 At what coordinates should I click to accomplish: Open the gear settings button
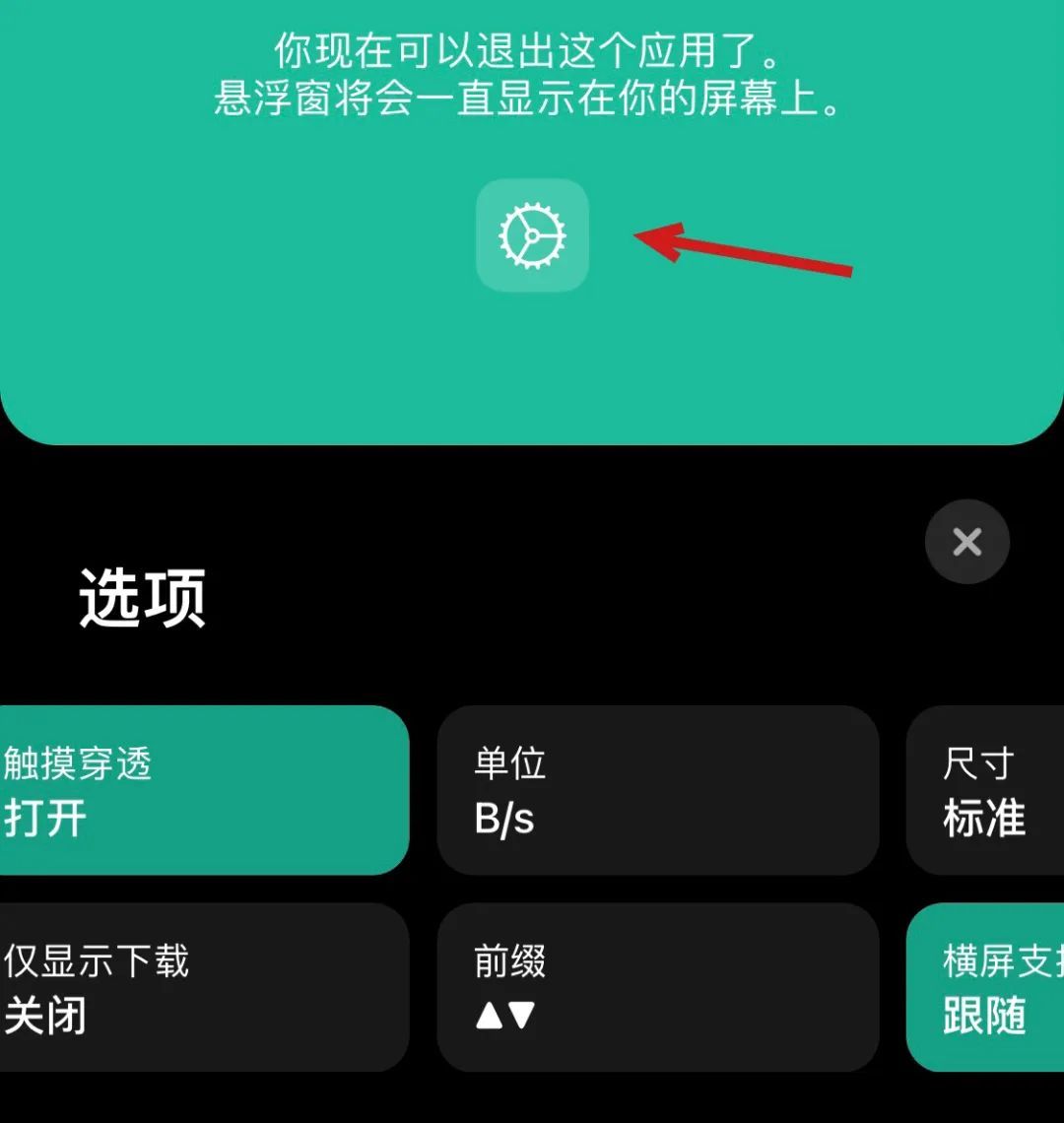click(x=532, y=235)
